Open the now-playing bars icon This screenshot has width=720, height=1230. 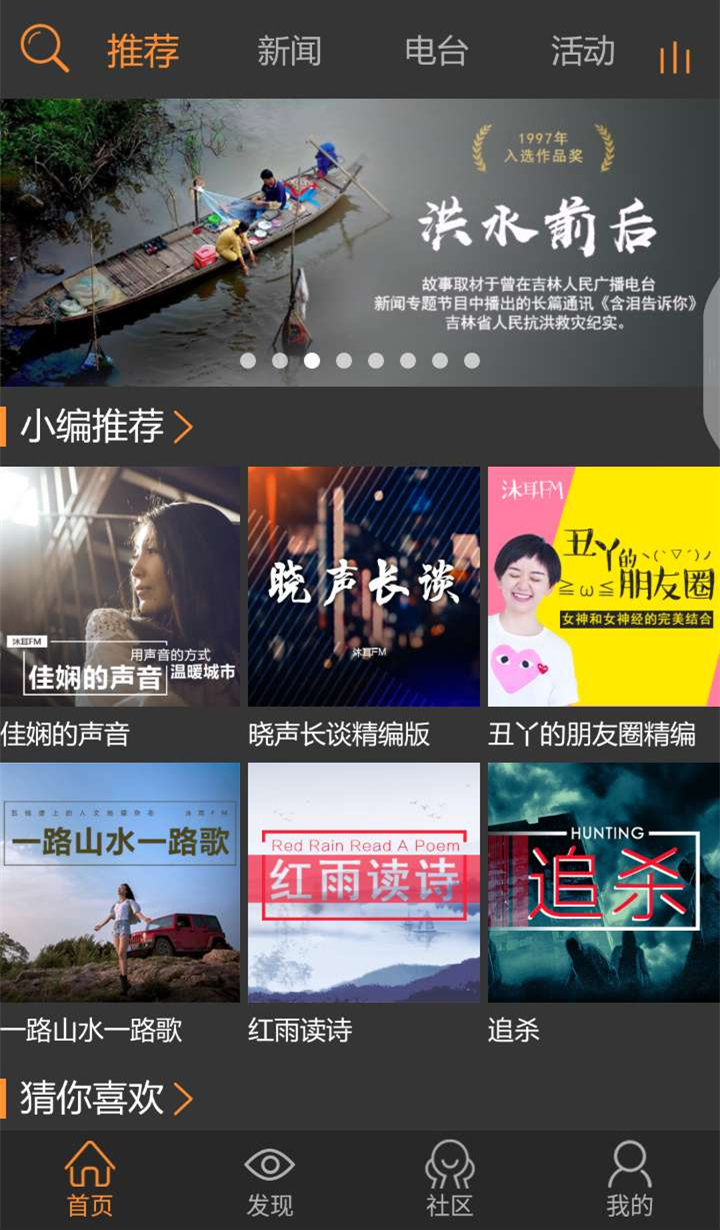(x=675, y=58)
